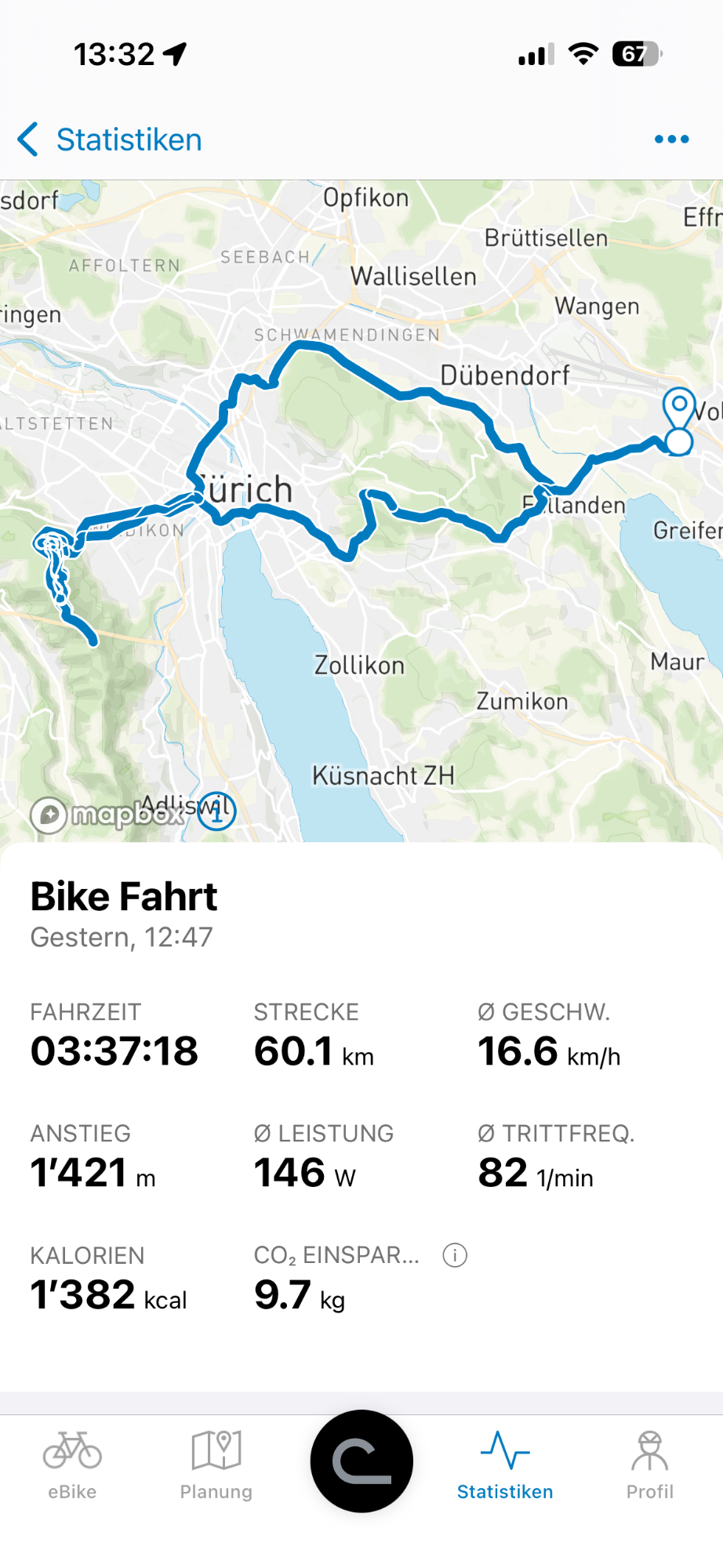723x1568 pixels.
Task: Switch to the eBike tab
Action: (72, 1465)
